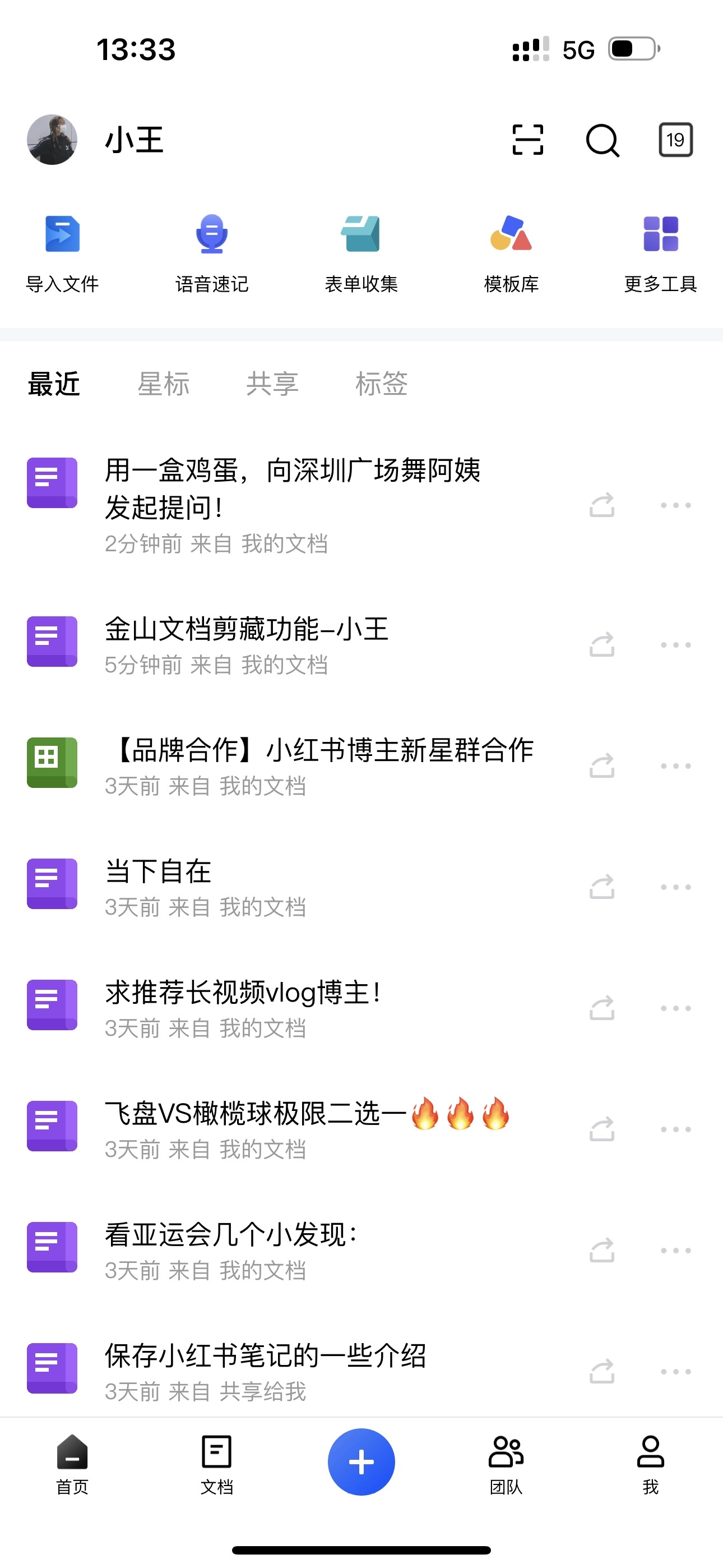The height and width of the screenshot is (1568, 723).
Task: Open the search magnifier
Action: (x=602, y=141)
